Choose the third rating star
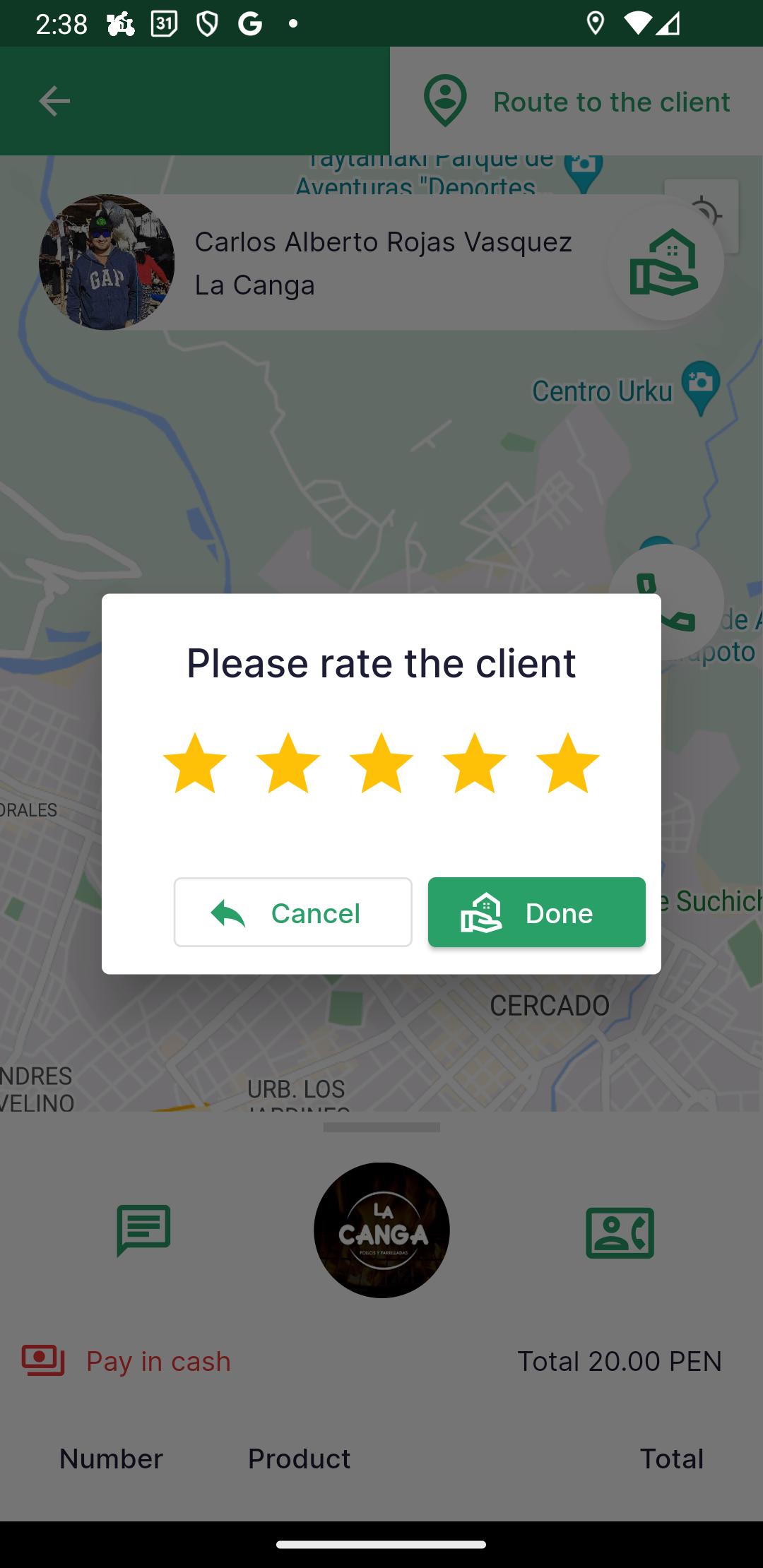 click(x=381, y=763)
